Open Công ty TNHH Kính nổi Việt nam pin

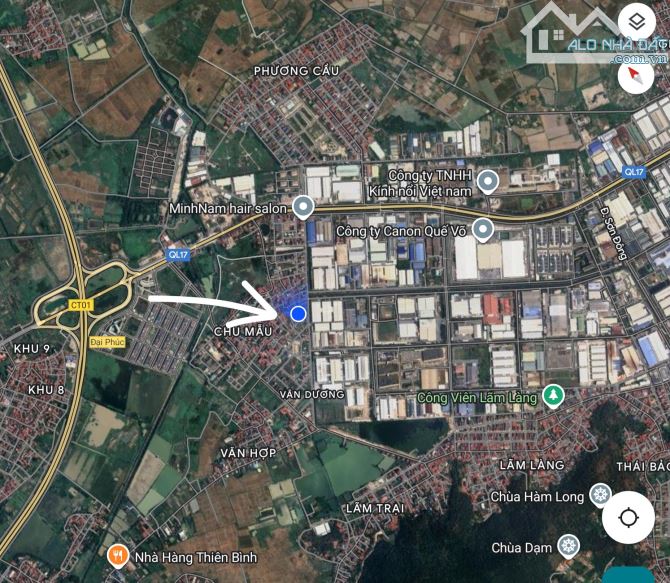pyautogui.click(x=488, y=182)
